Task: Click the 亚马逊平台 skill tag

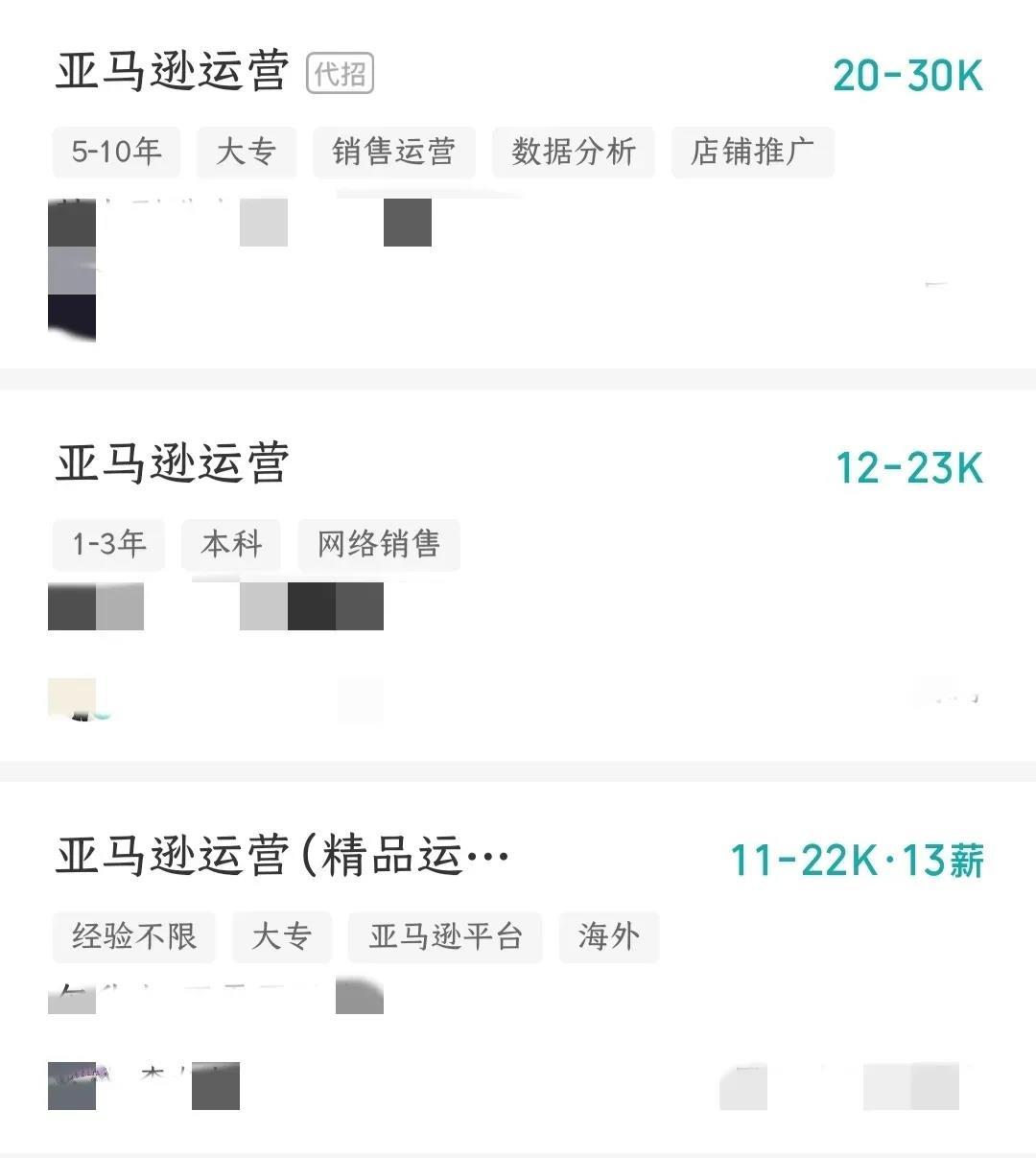Action: (443, 937)
